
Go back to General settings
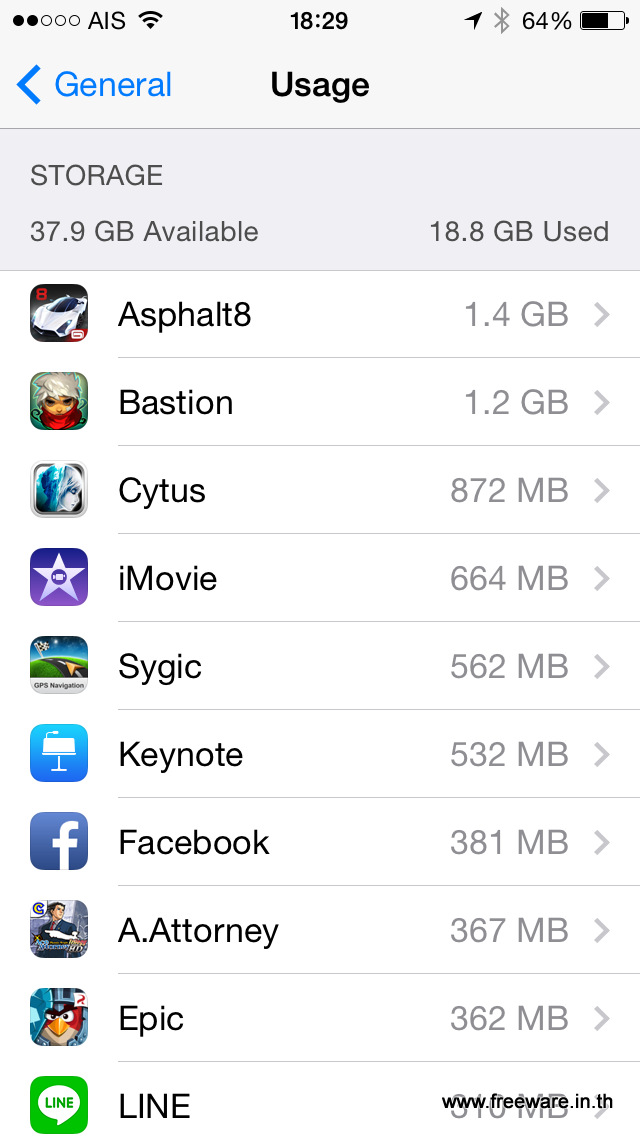(95, 86)
